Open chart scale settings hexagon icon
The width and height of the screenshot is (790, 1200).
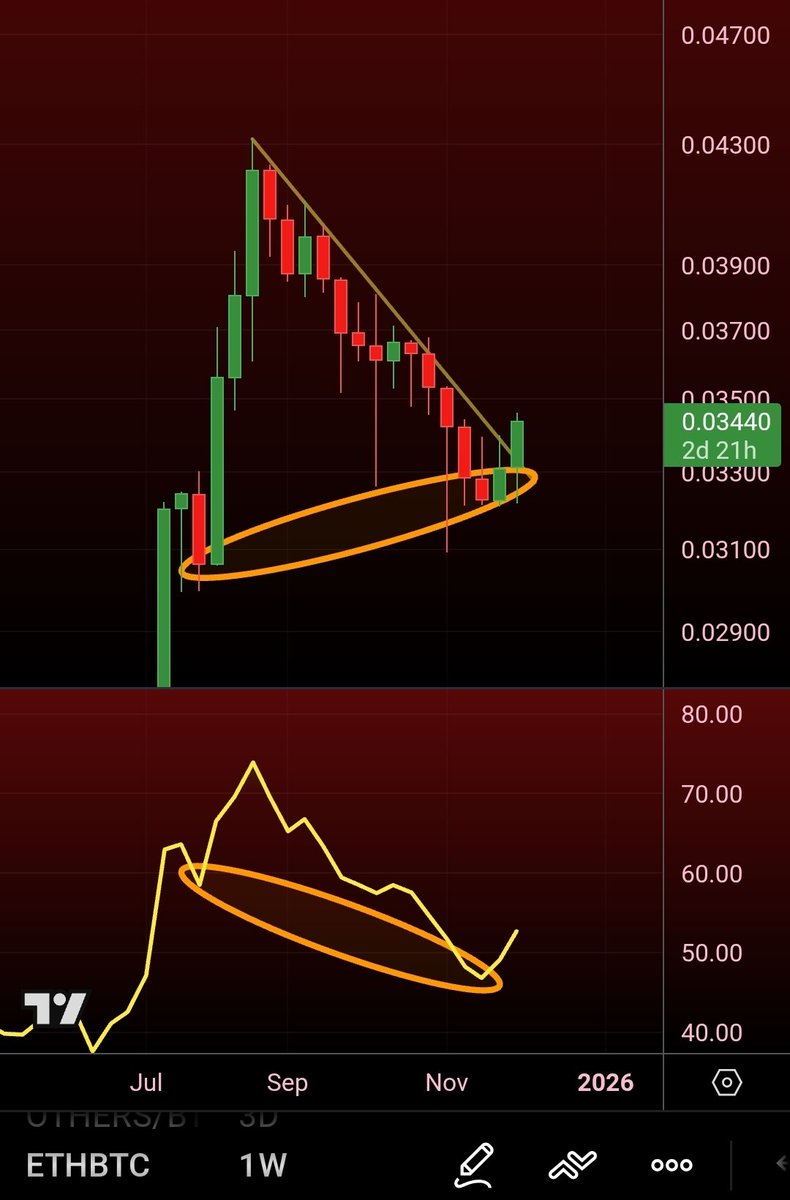point(727,1082)
